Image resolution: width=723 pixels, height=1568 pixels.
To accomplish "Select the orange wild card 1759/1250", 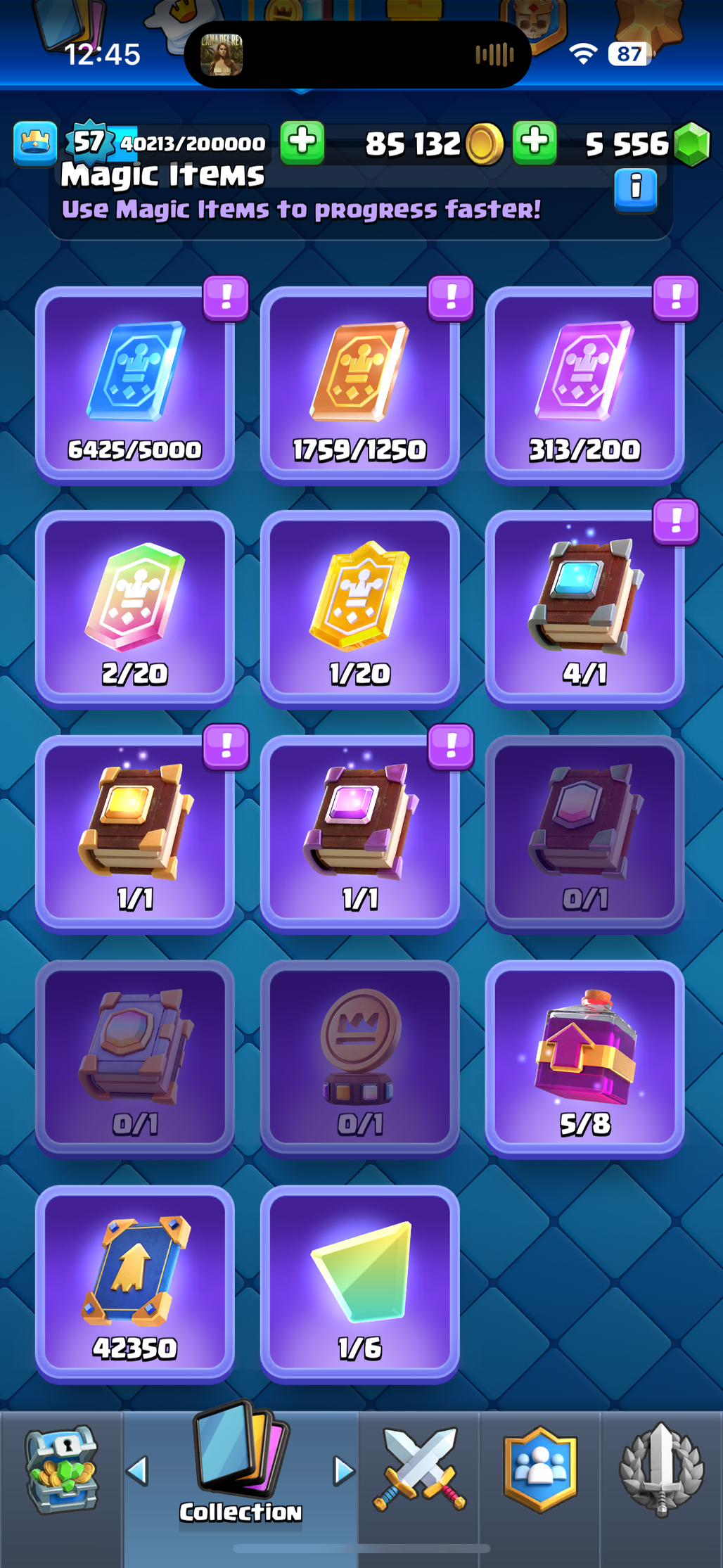I will coord(360,385).
